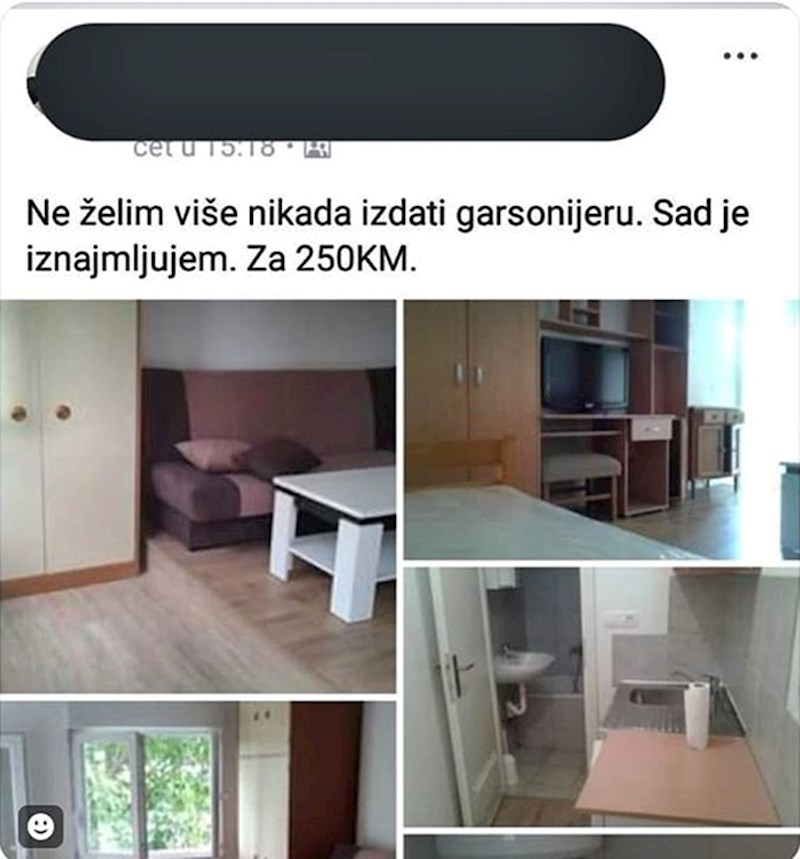Open the photo showing the sofa and white table
The height and width of the screenshot is (859, 800).
[198, 495]
